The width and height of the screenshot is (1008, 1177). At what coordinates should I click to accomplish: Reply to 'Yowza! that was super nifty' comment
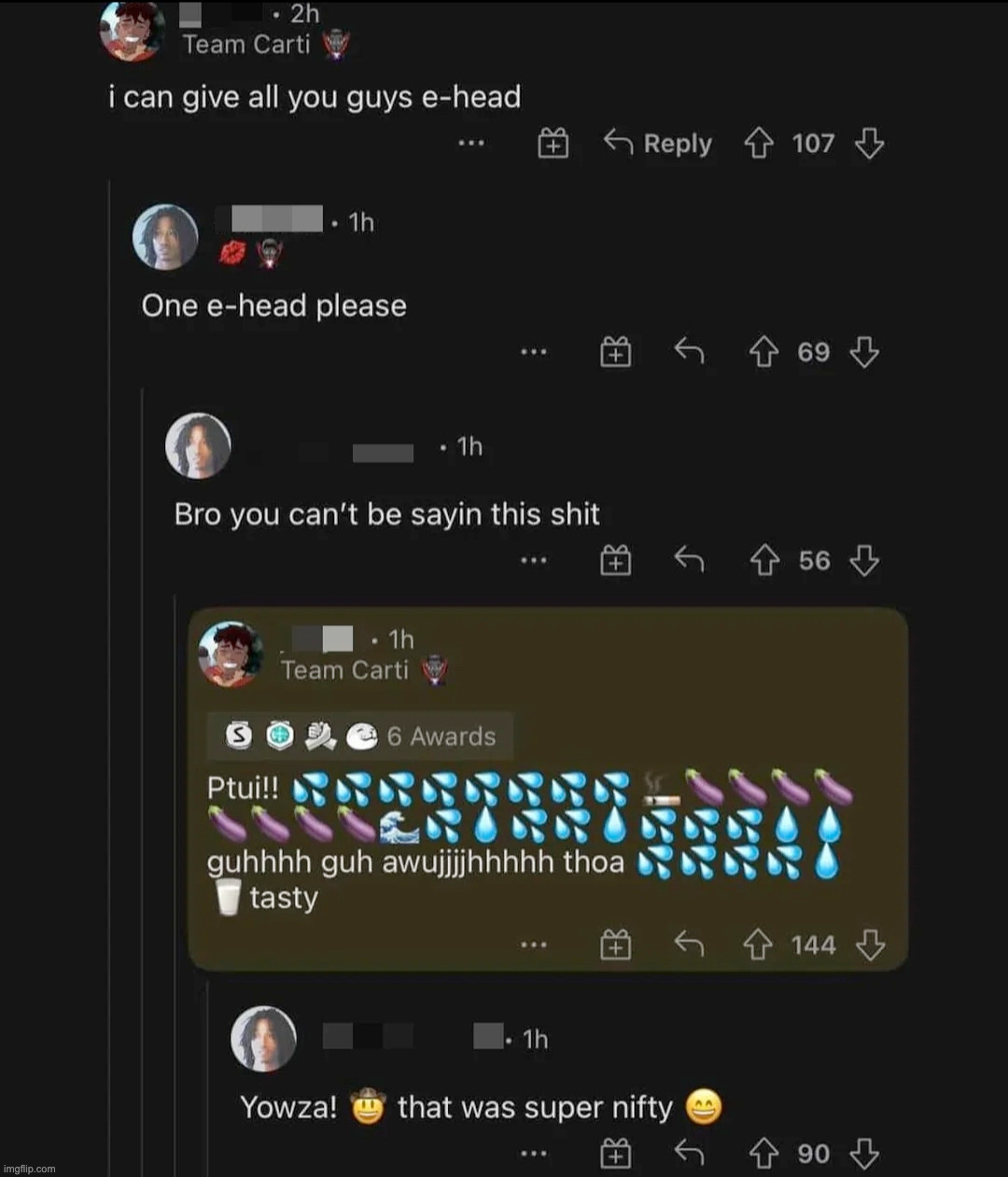click(x=689, y=1155)
